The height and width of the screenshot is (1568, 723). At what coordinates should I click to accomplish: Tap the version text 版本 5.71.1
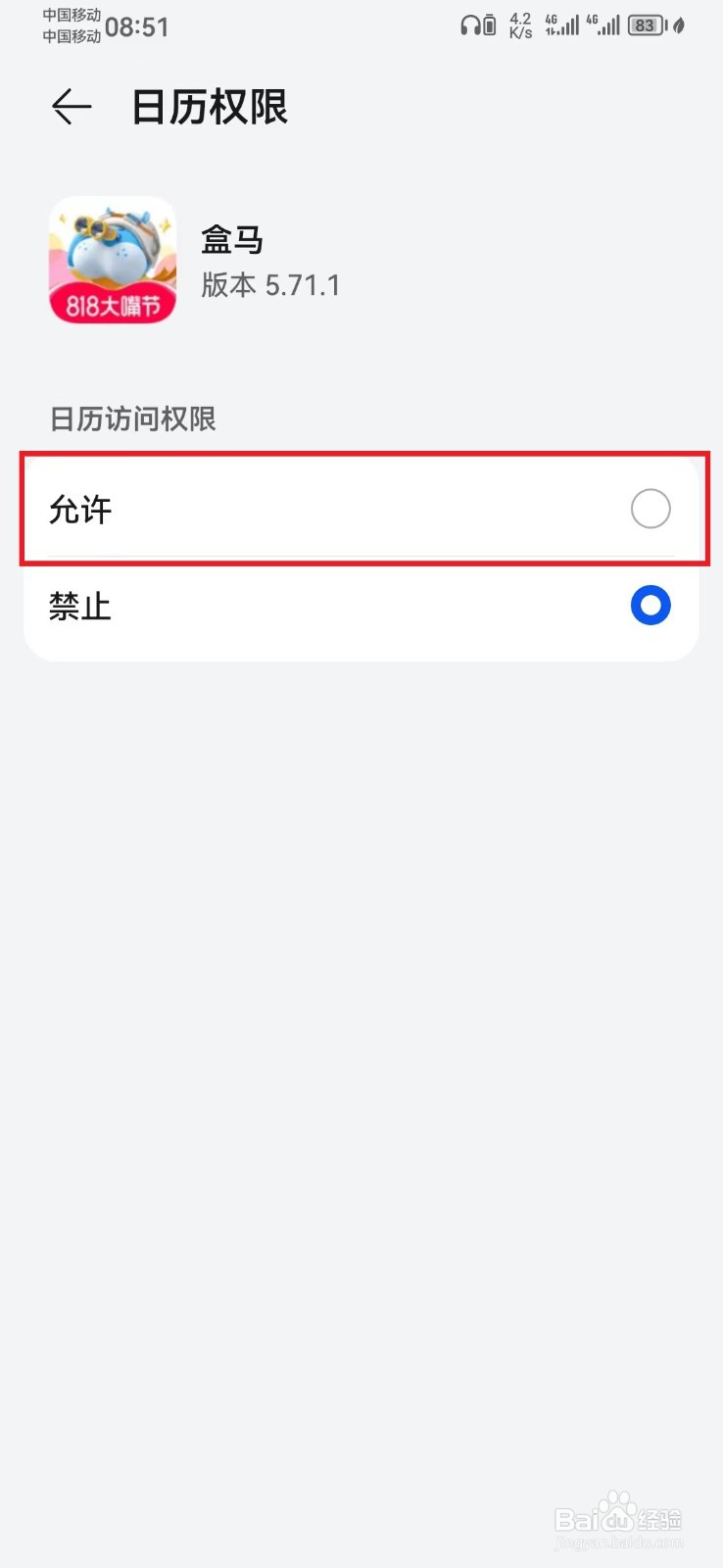[x=271, y=285]
